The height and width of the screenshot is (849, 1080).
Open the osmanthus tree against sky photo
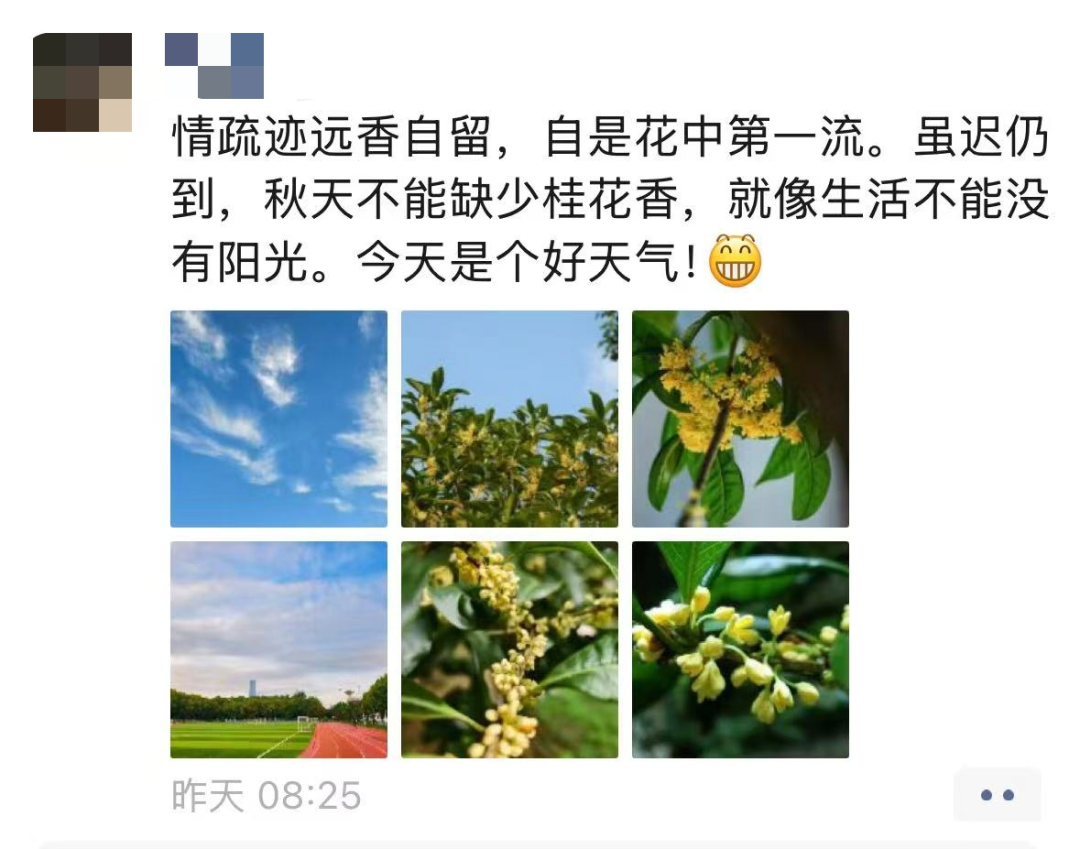click(x=510, y=419)
